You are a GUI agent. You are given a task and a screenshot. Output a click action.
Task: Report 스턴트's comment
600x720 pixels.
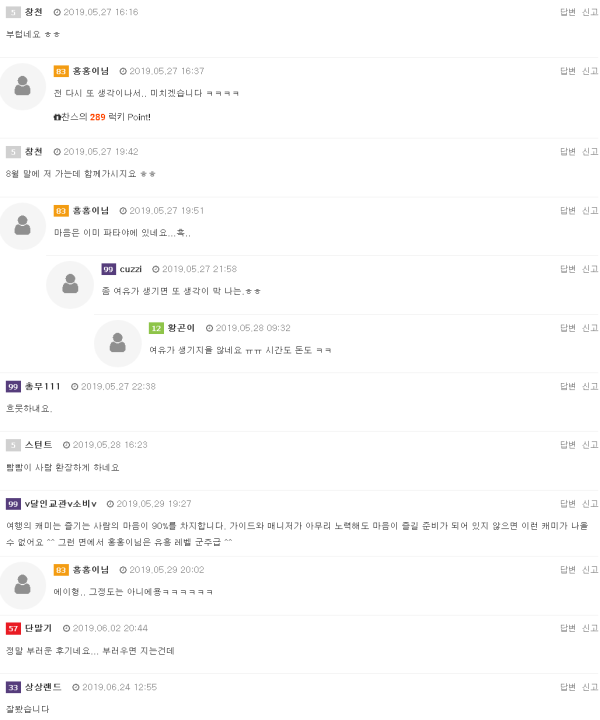click(590, 445)
